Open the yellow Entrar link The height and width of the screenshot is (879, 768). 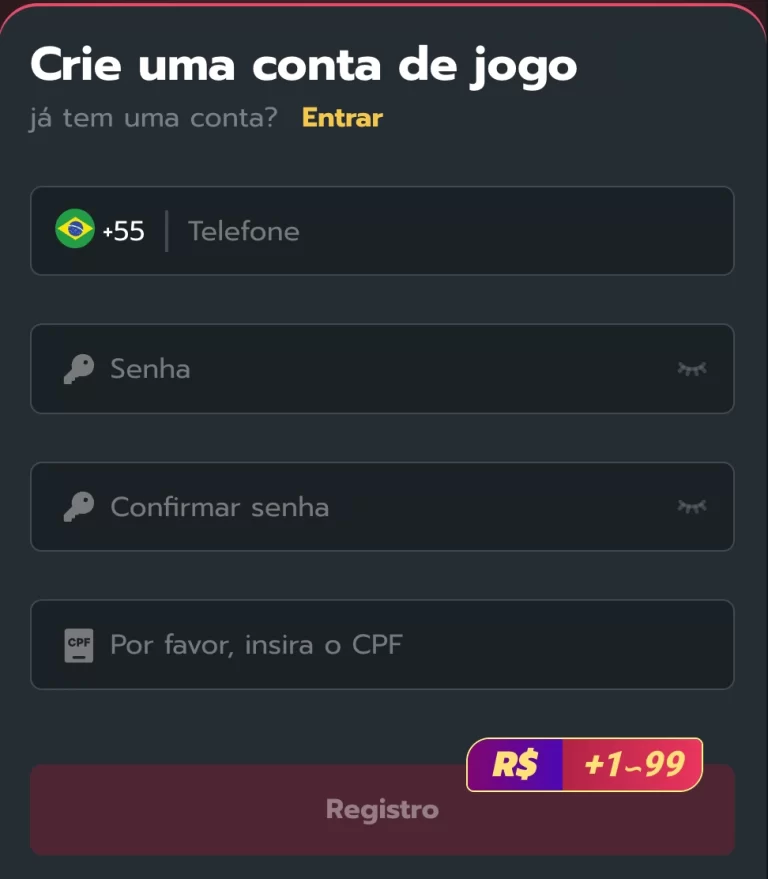(342, 117)
